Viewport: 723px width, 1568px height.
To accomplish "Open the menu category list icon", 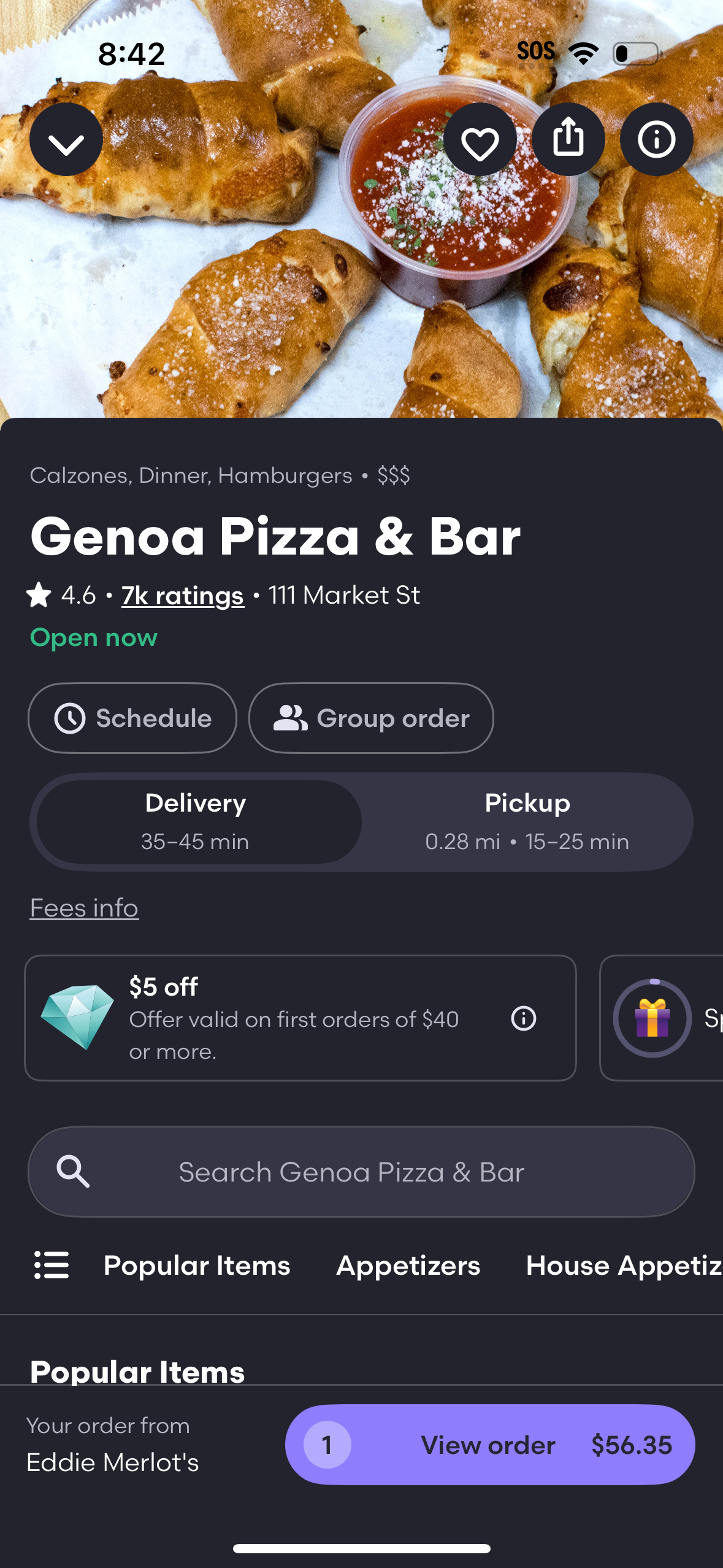I will (52, 1266).
